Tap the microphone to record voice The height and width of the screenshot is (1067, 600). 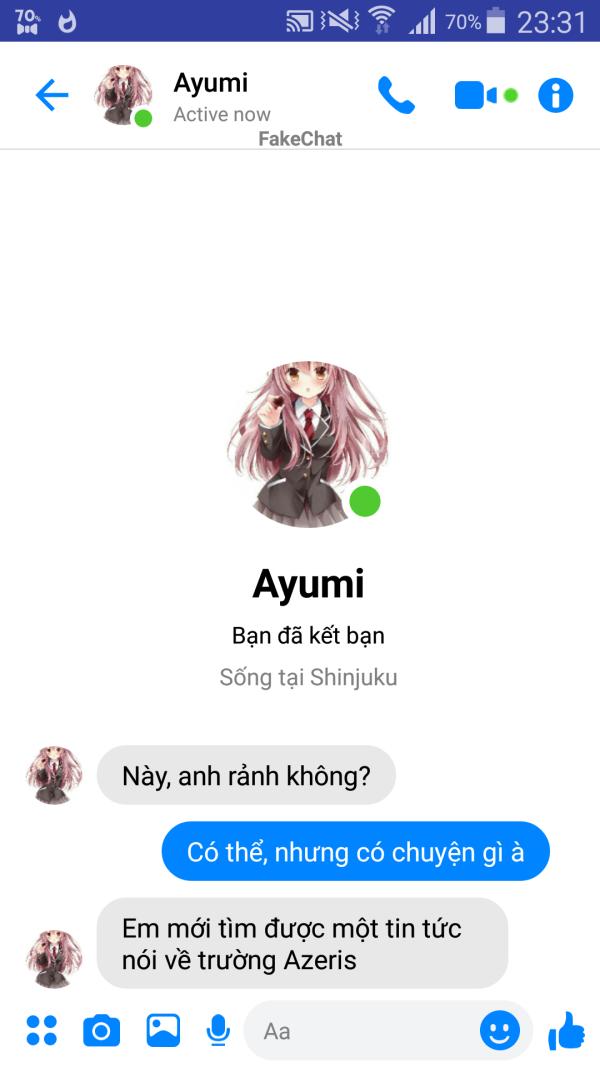pos(218,1030)
